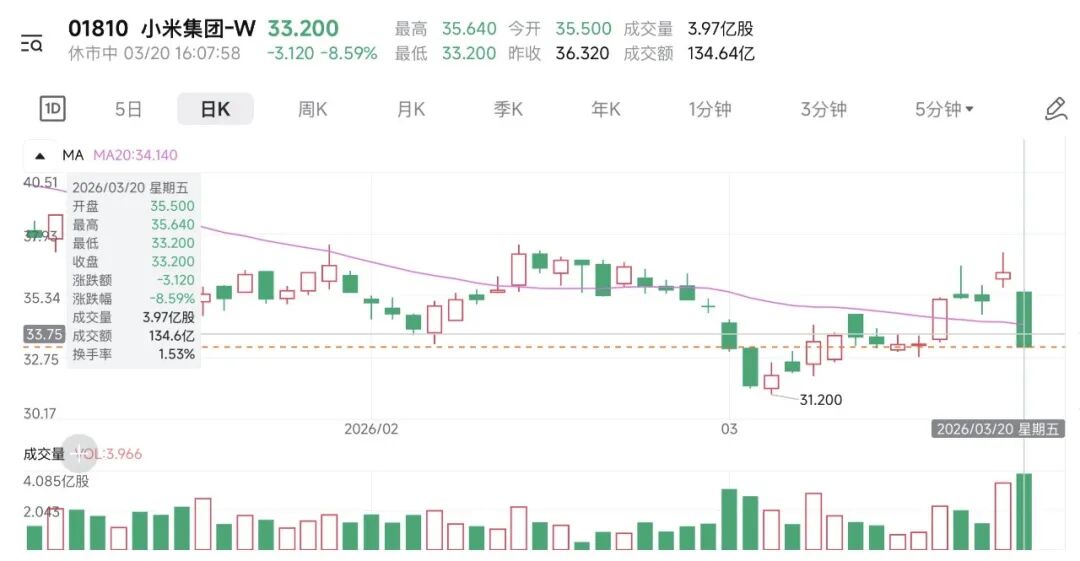Switch to the 周K chart tab
Screen dimensions: 1080x561
312,109
